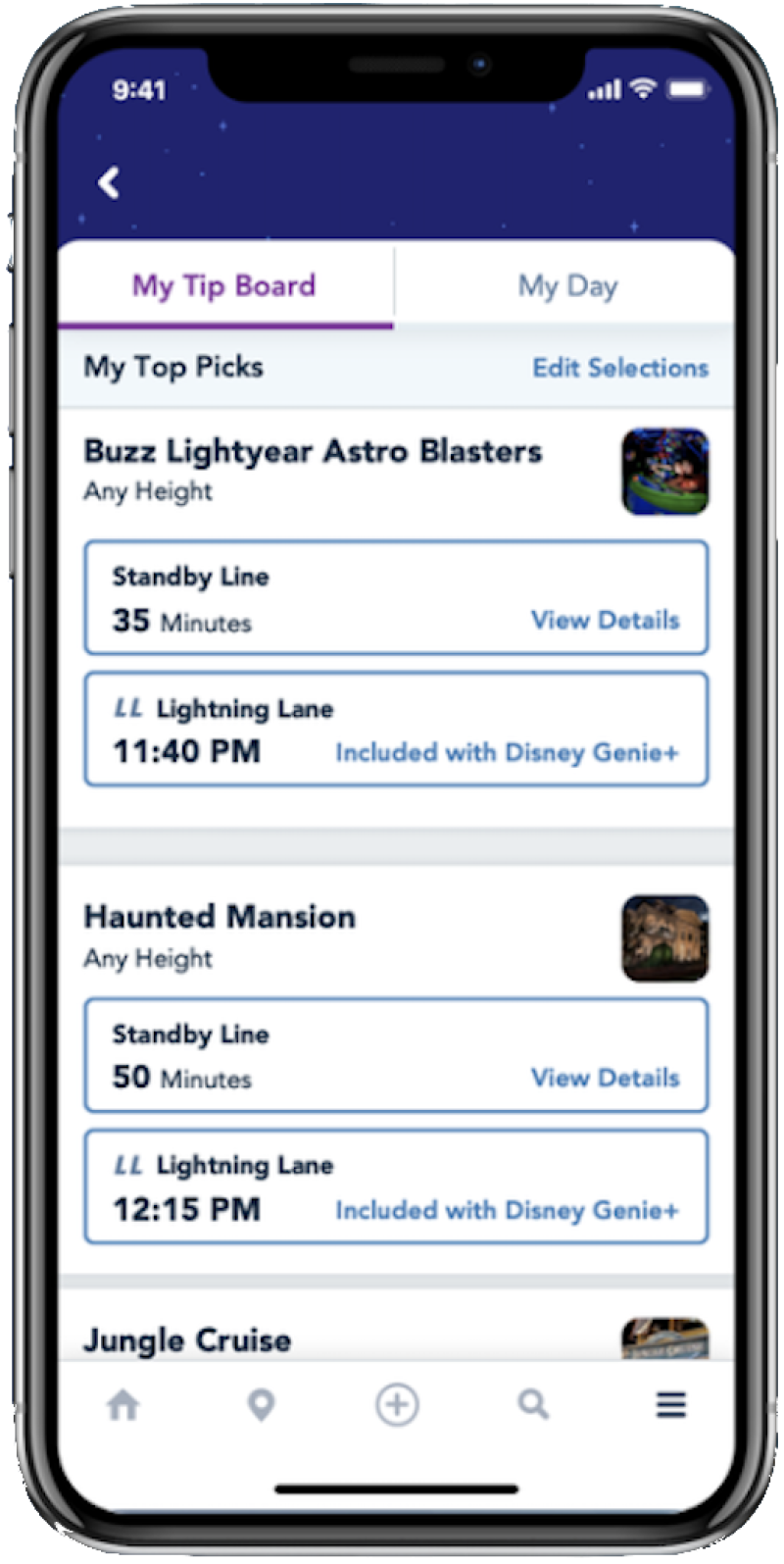Open the Haunted Mansion attraction image
The height and width of the screenshot is (1564, 784).
pos(664,937)
